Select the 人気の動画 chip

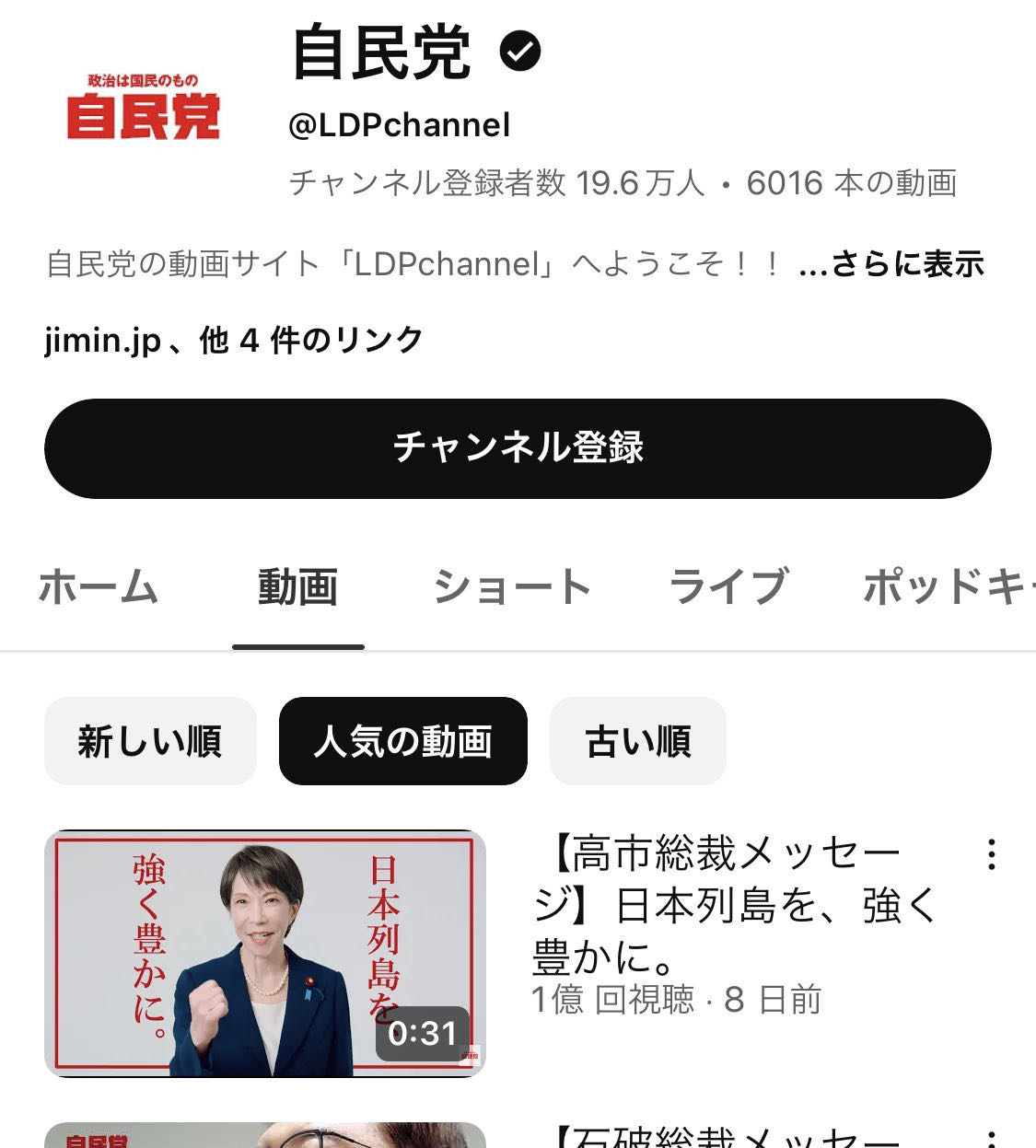click(x=403, y=741)
